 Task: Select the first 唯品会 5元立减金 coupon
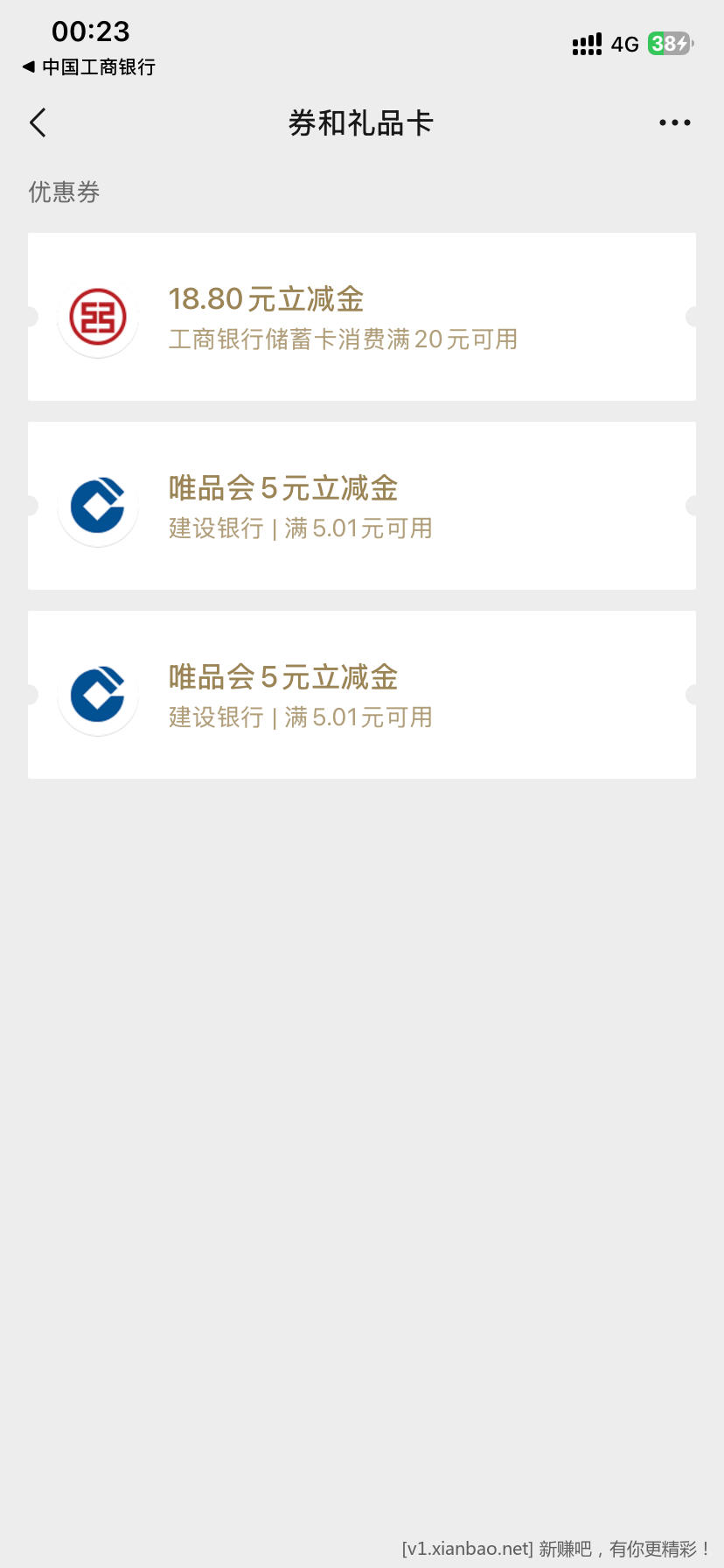(362, 506)
